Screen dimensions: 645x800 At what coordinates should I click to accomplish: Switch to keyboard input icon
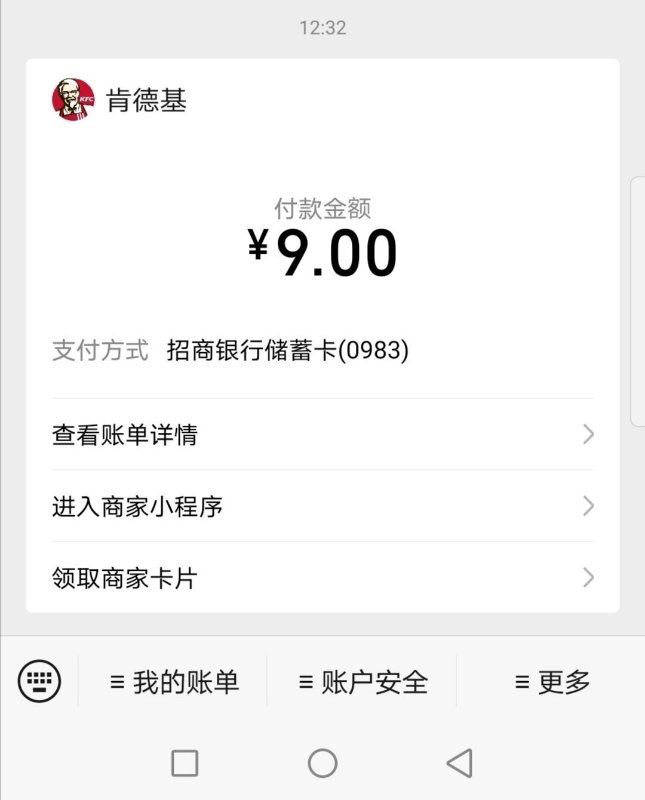39,682
